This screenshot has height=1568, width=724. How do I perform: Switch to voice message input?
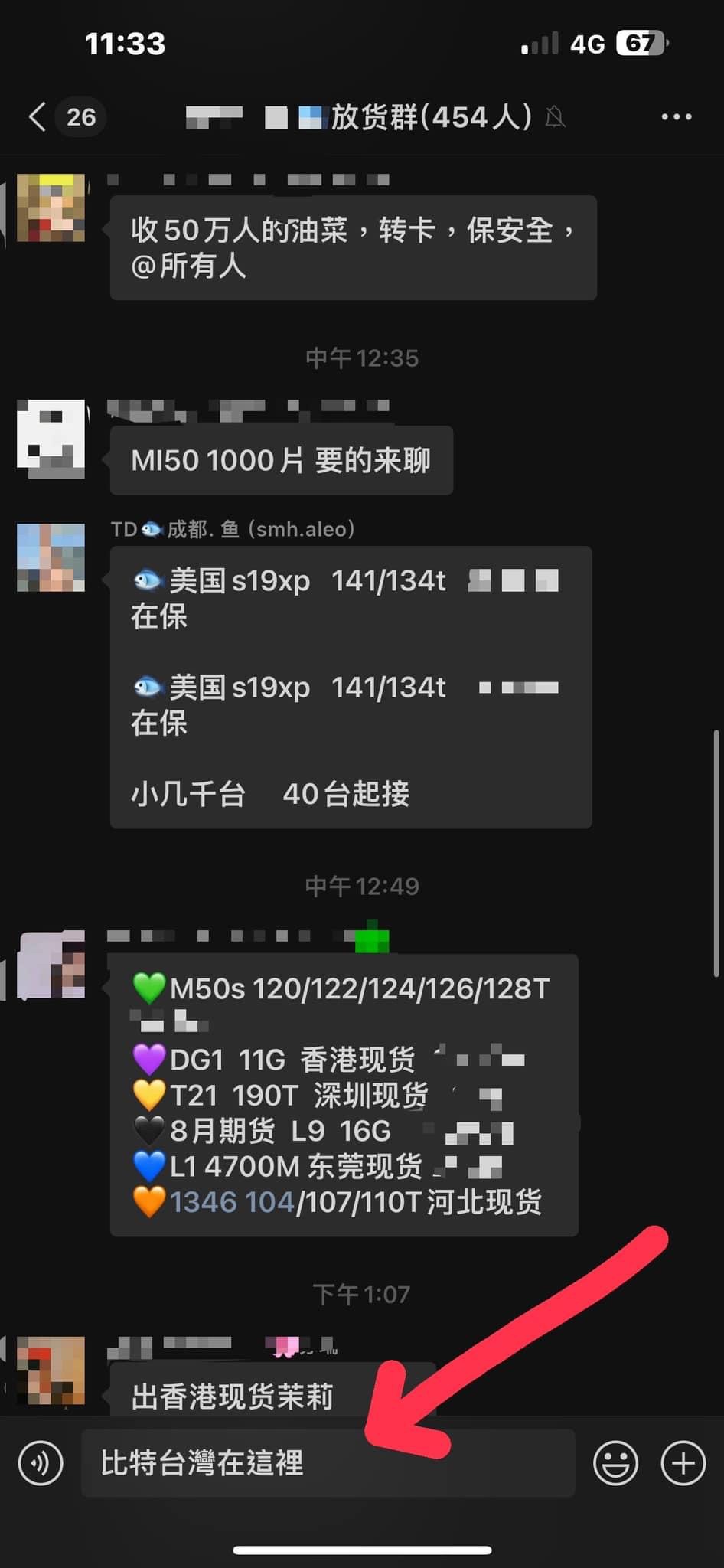40,1463
